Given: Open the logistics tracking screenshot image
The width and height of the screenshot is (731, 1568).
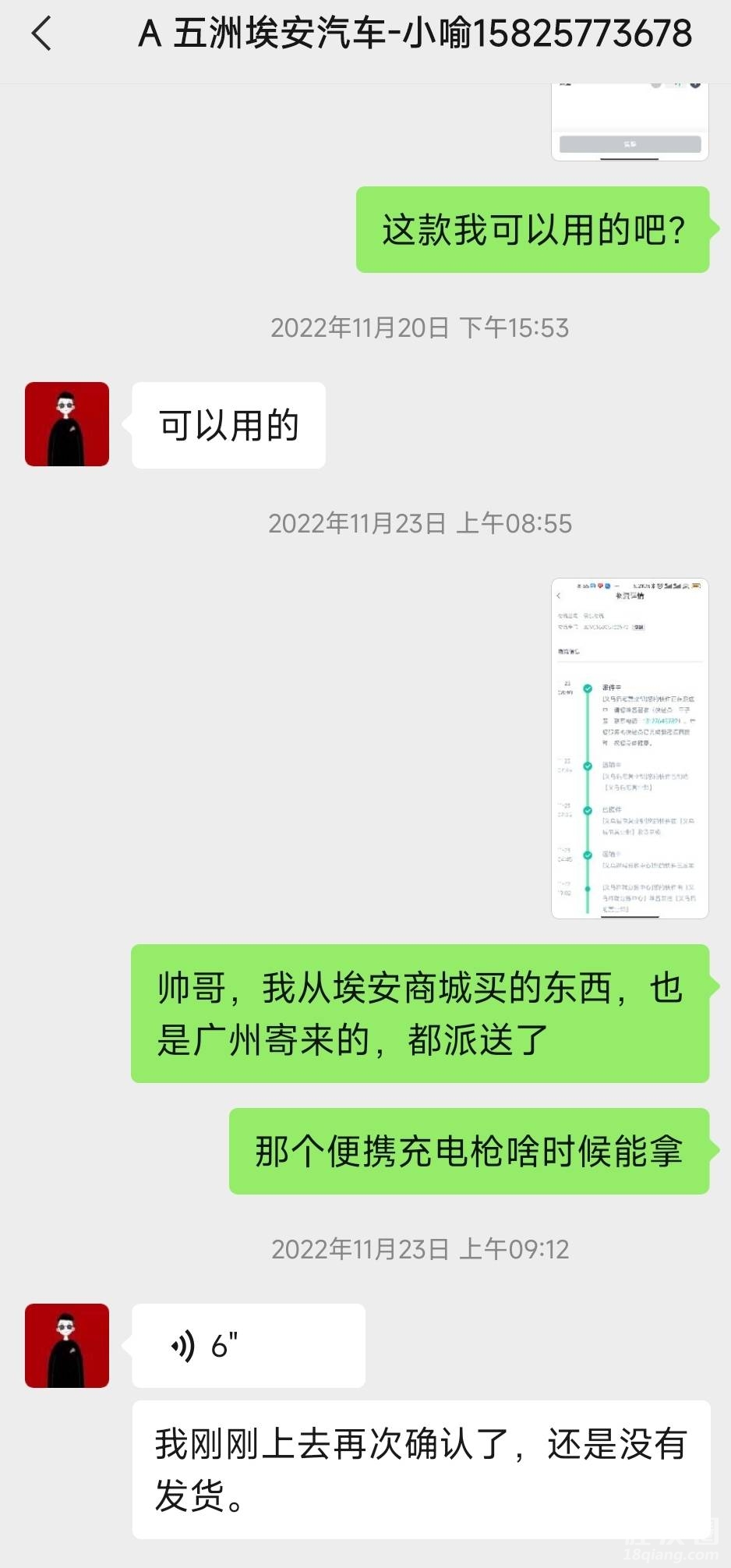Looking at the screenshot, I should click(630, 748).
